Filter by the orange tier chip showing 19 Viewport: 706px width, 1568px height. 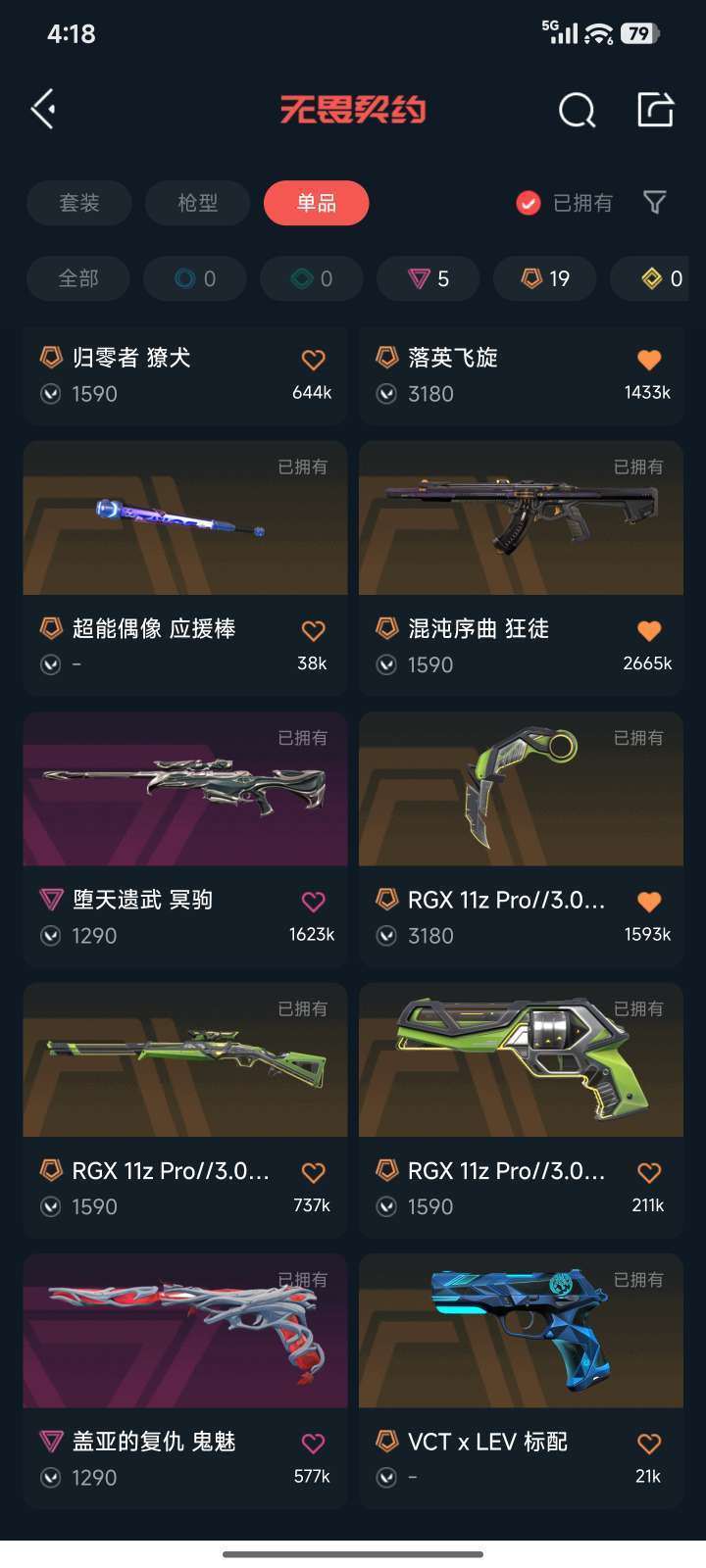pyautogui.click(x=545, y=278)
